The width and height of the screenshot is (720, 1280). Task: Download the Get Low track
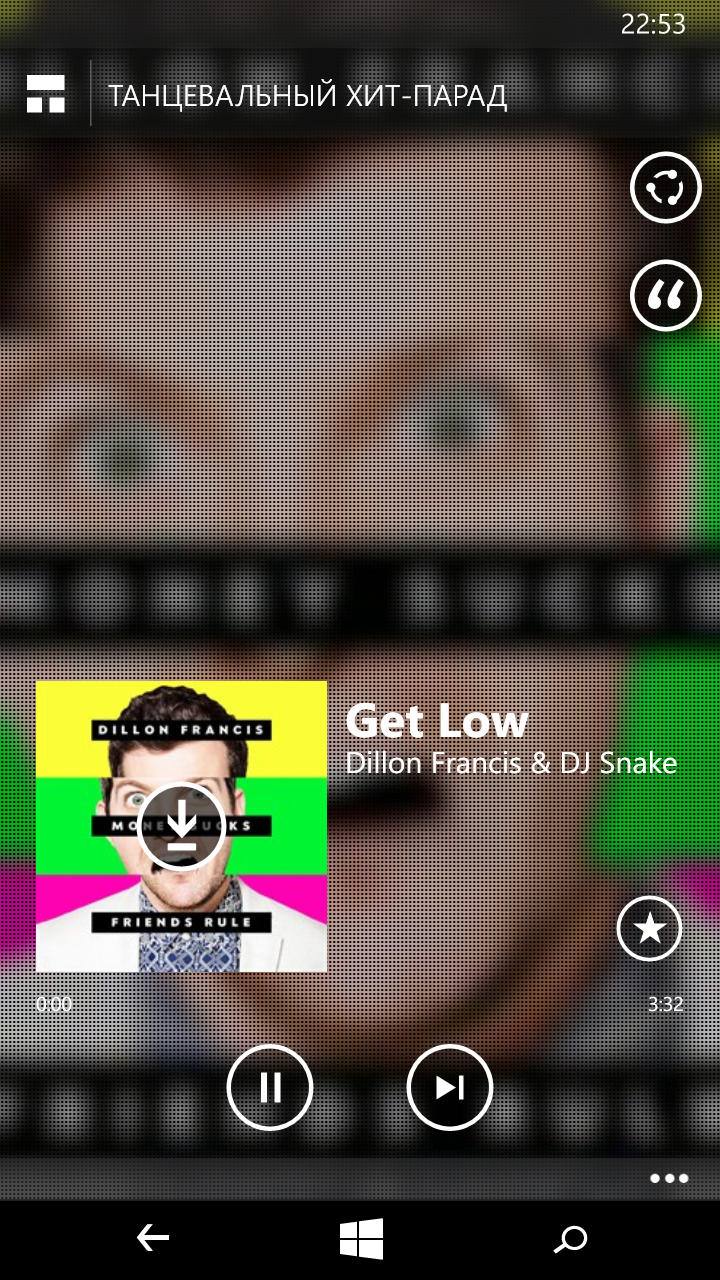(181, 826)
